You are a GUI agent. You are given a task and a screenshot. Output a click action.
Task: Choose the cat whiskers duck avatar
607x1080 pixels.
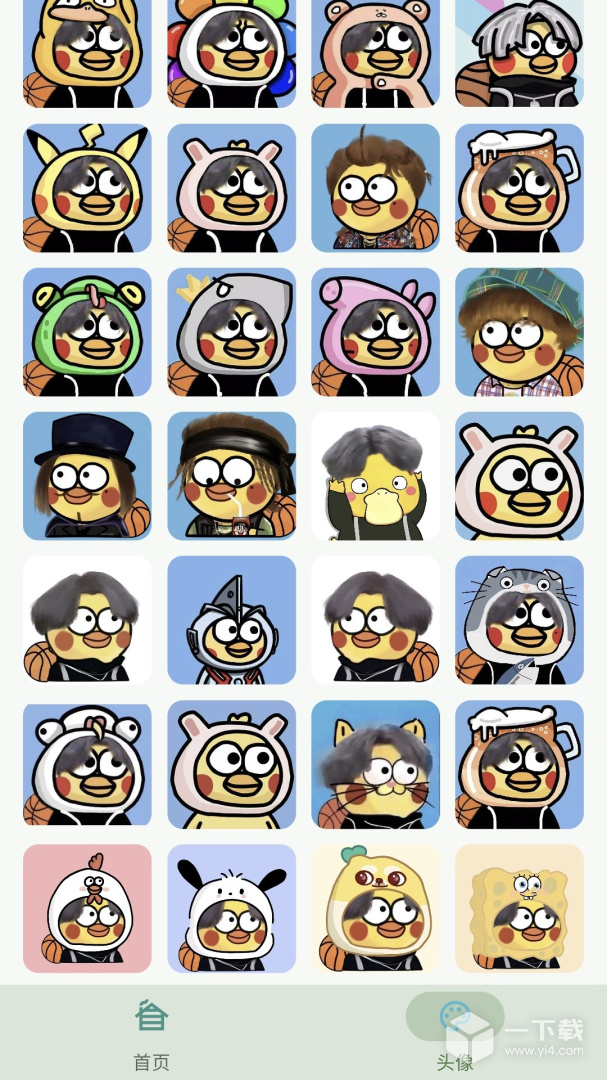375,764
